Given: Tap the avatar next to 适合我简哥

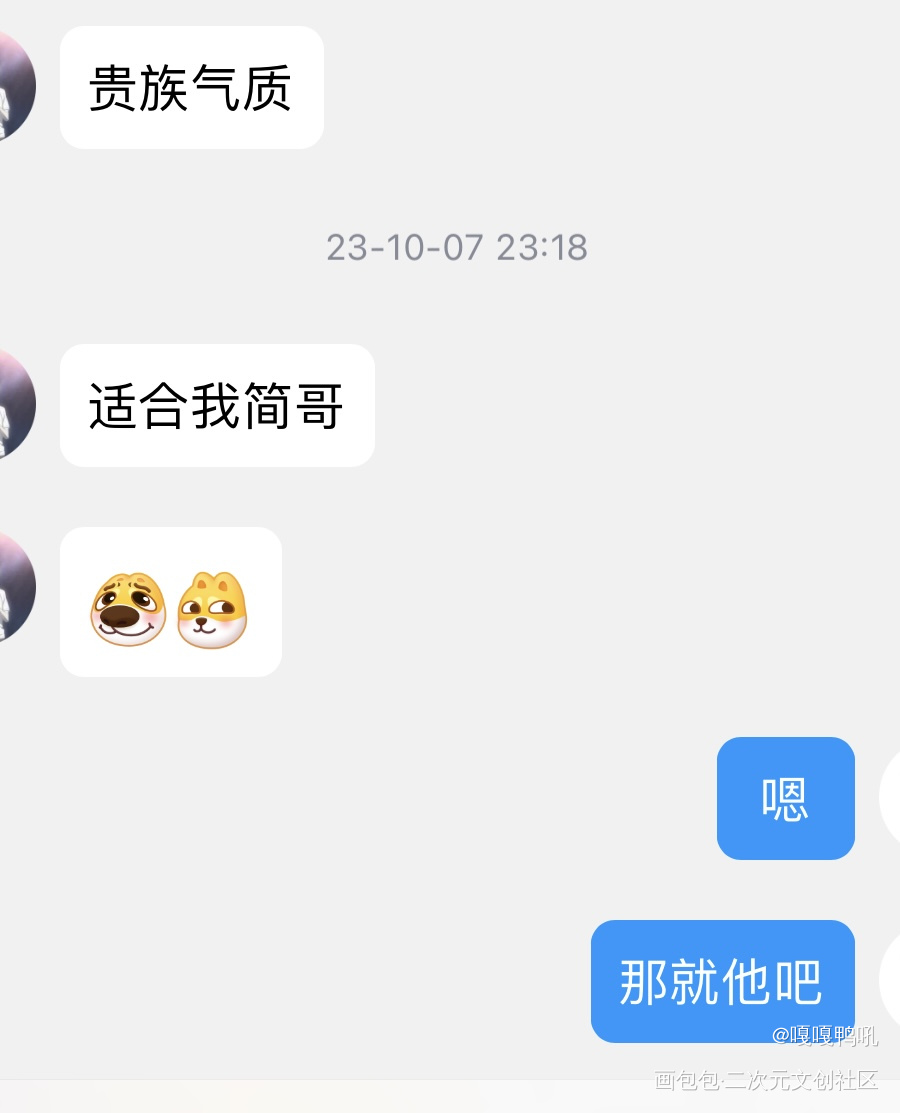Looking at the screenshot, I should (x=14, y=404).
